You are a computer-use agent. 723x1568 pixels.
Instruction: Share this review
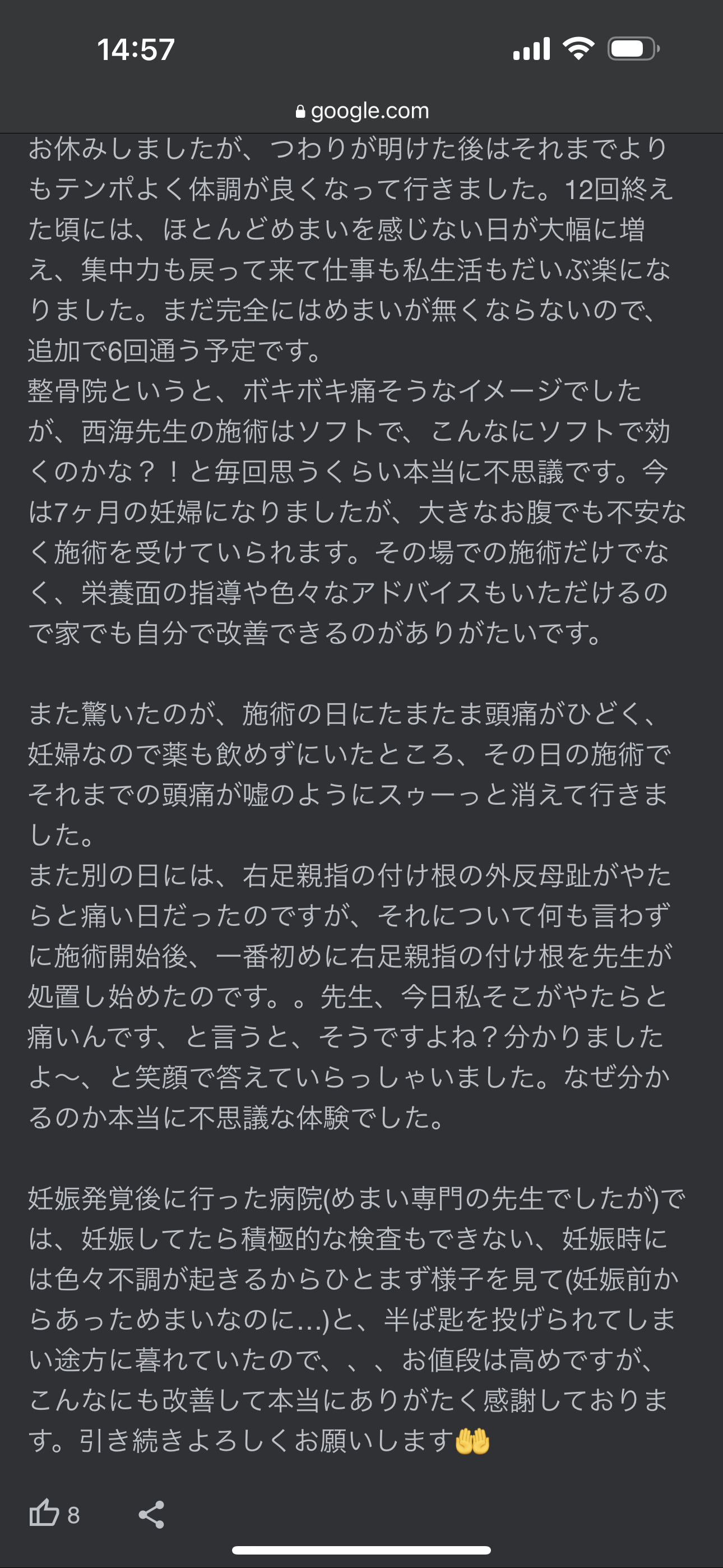(x=151, y=1514)
